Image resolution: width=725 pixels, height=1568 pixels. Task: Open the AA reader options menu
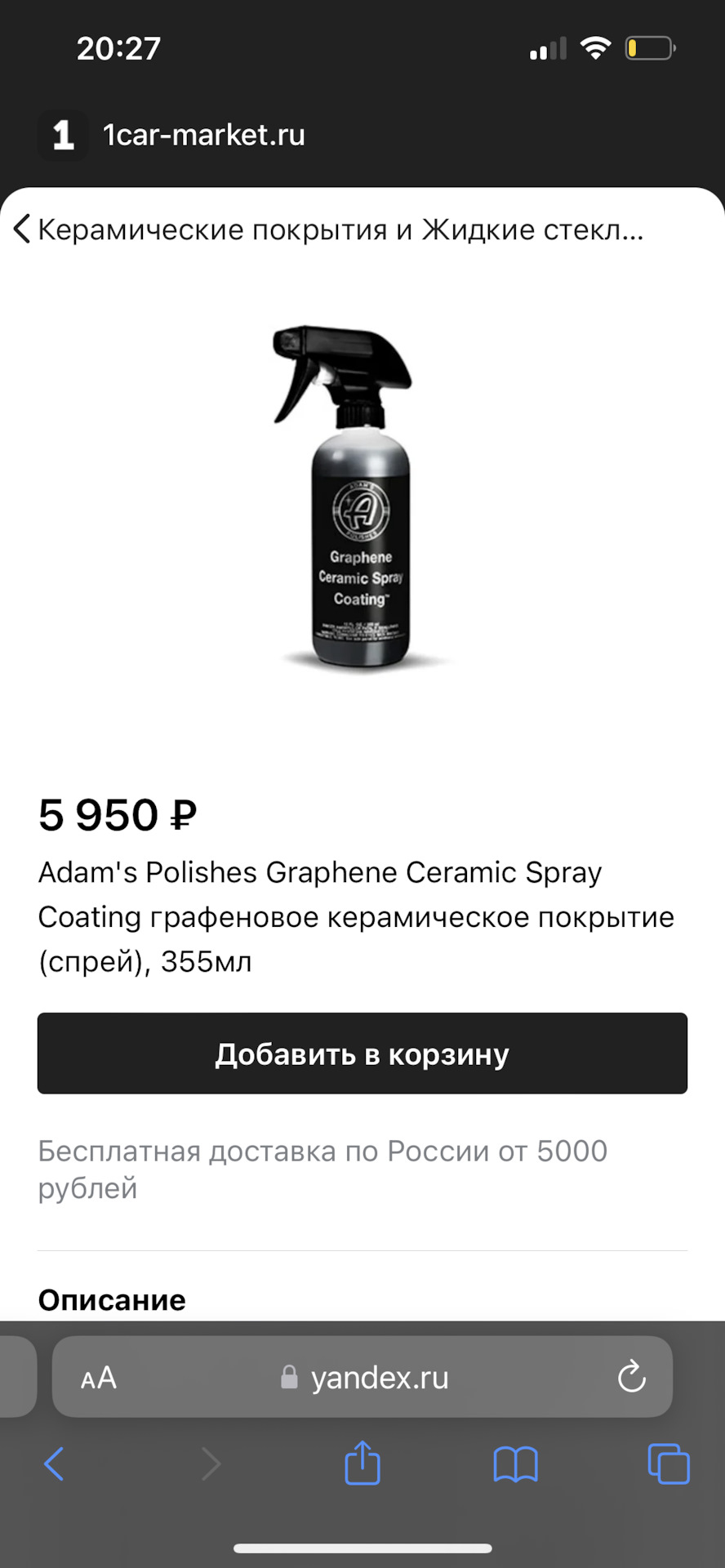(99, 1378)
